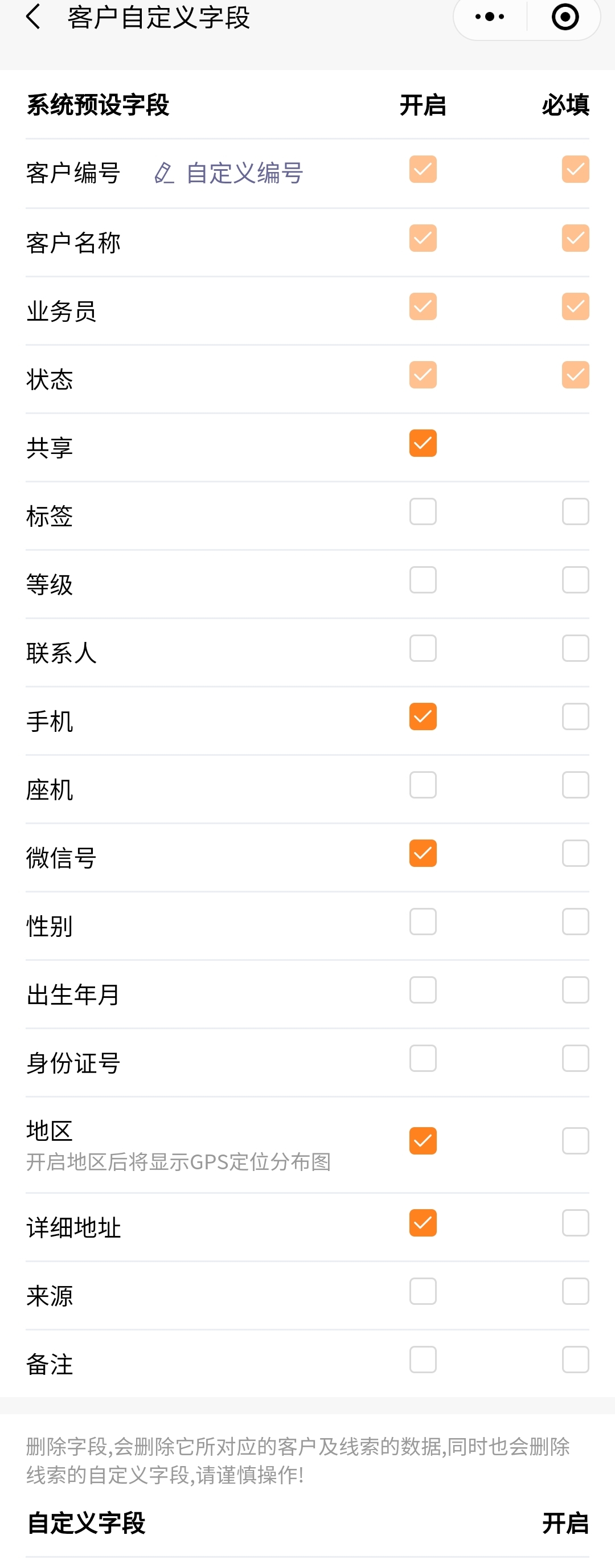The height and width of the screenshot is (1568, 615).
Task: Enable the 性别 field
Action: pyautogui.click(x=423, y=922)
